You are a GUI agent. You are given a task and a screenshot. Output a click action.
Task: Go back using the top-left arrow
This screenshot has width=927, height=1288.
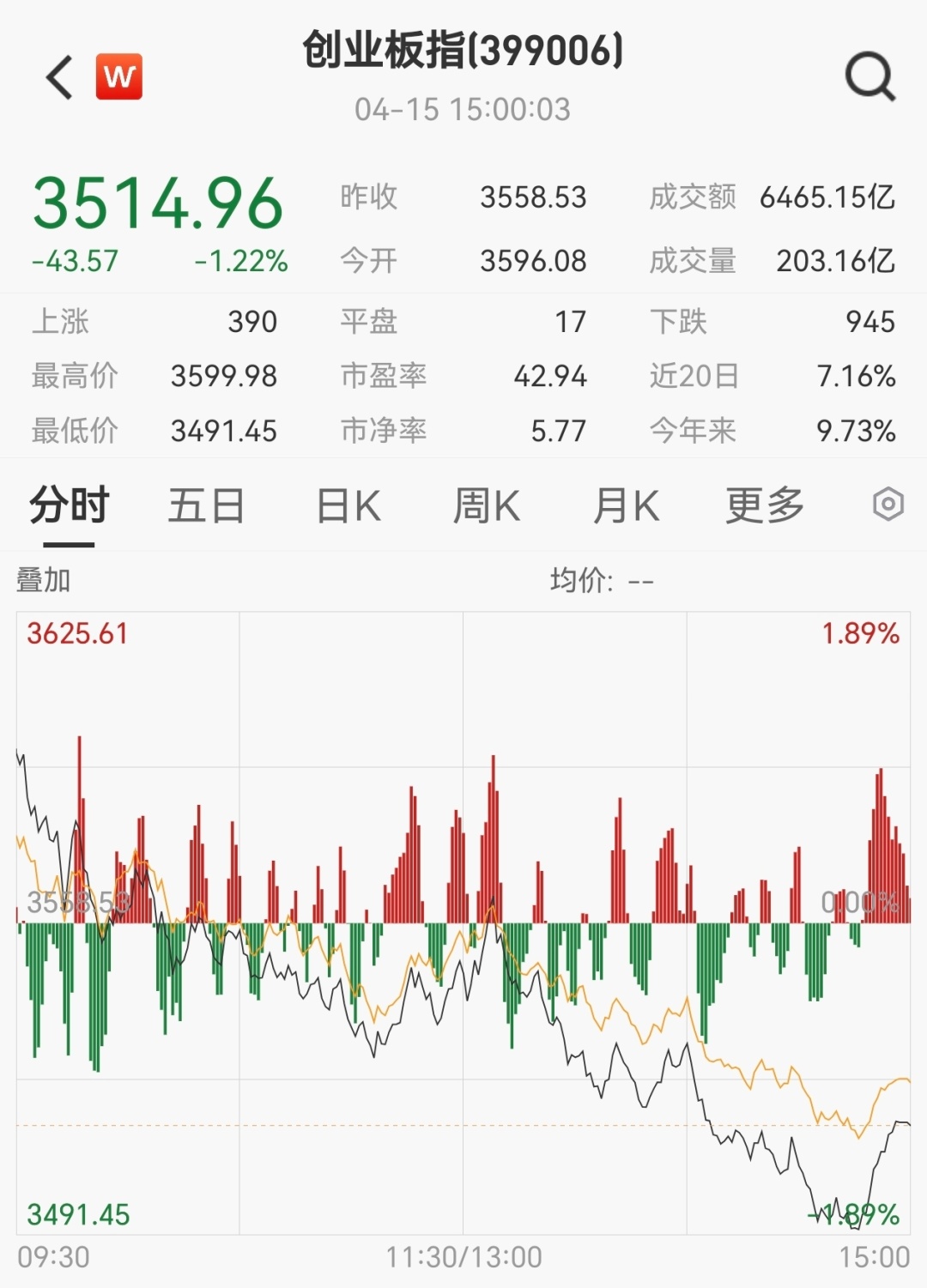(59, 78)
